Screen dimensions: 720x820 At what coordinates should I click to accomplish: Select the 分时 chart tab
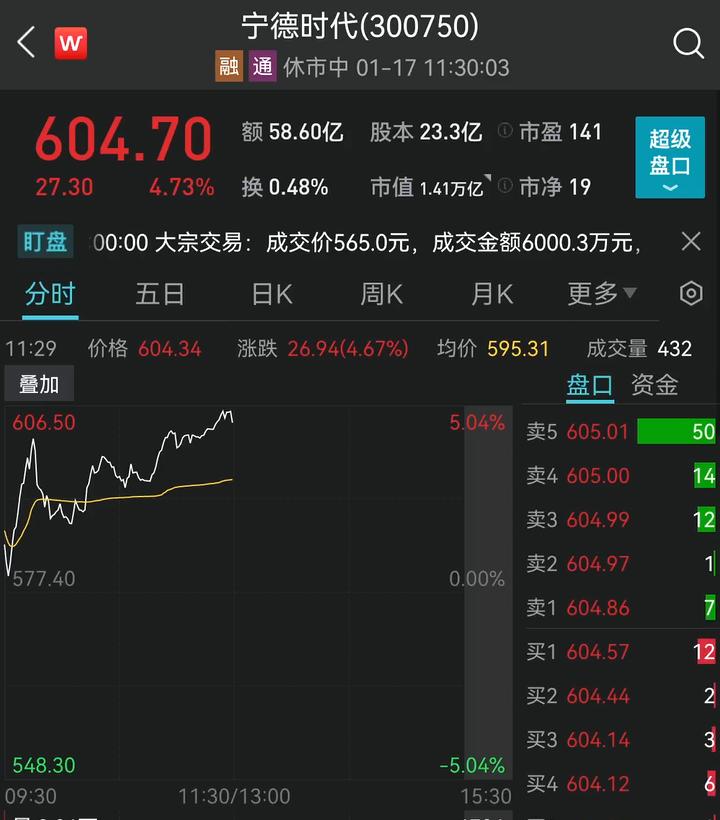[50, 294]
